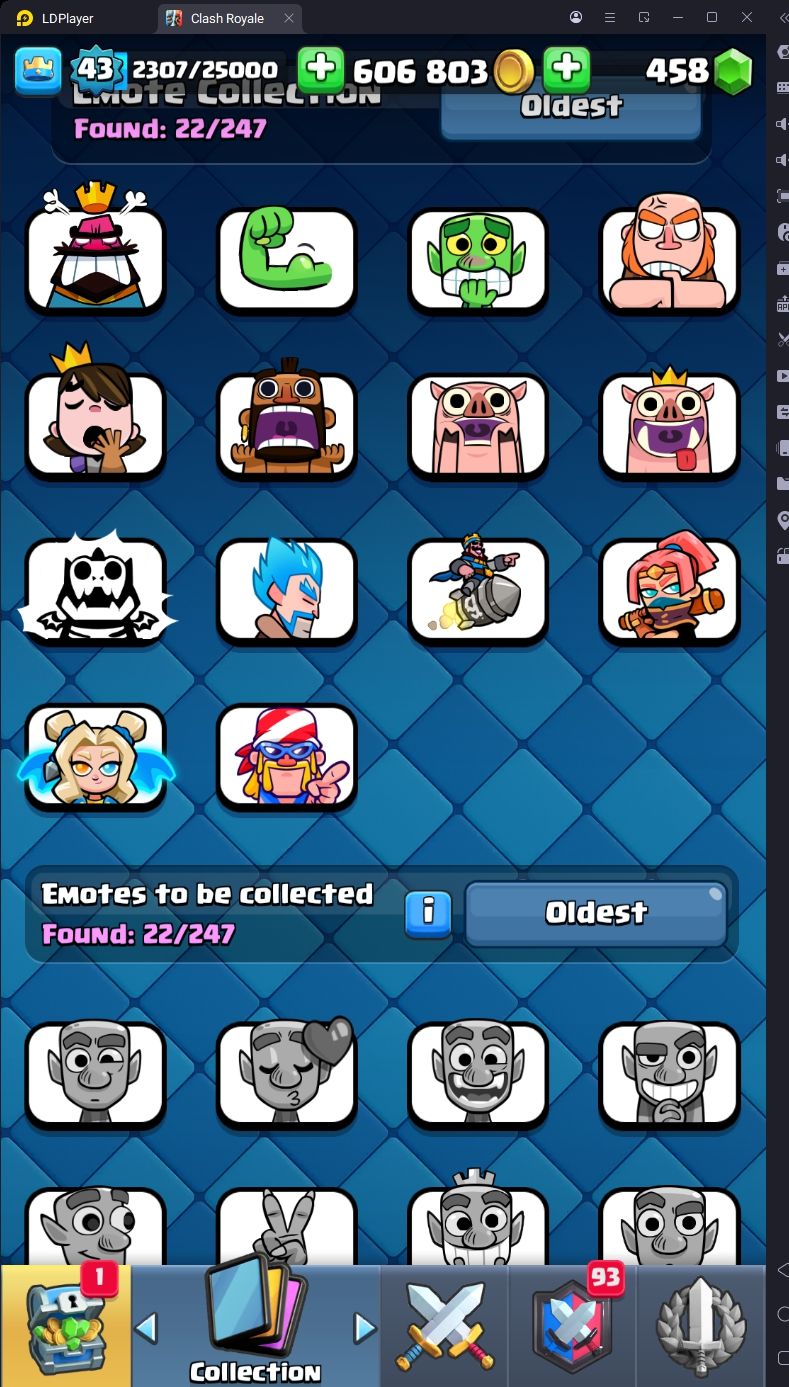Choose the nervous goblin emote

(478, 258)
